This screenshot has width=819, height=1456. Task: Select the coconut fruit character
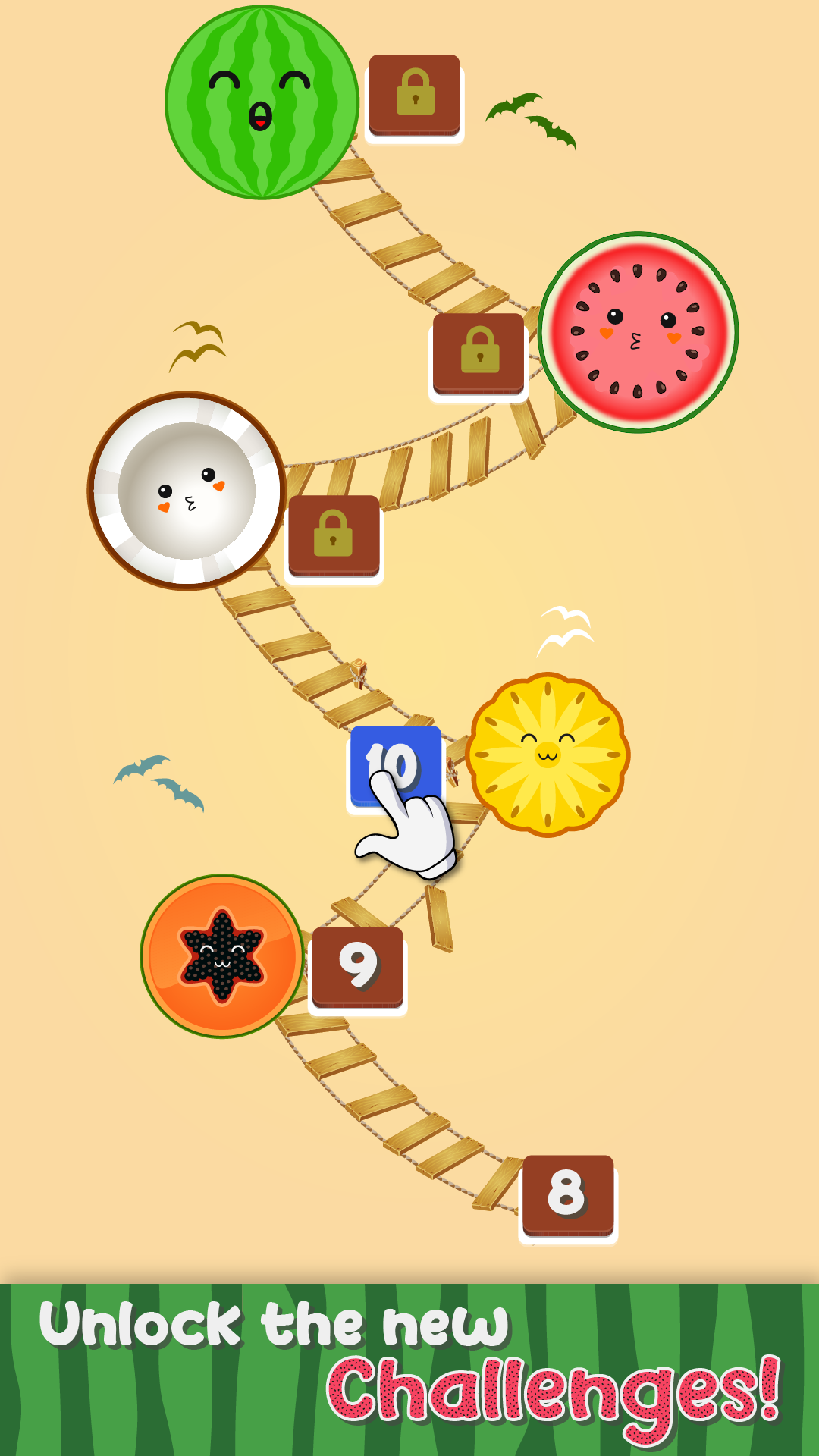[x=190, y=489]
